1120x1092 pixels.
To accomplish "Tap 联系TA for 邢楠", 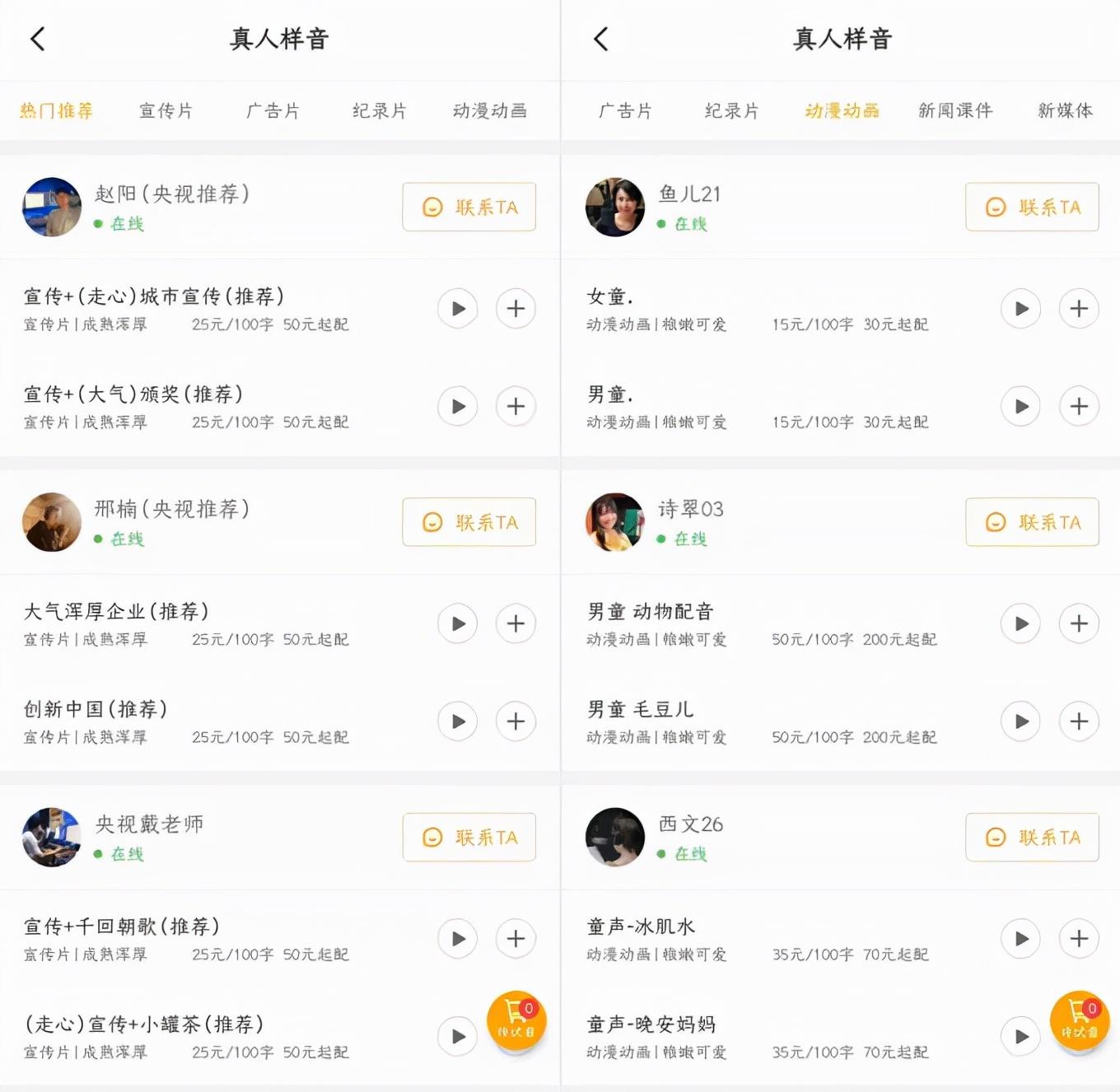I will pyautogui.click(x=469, y=522).
